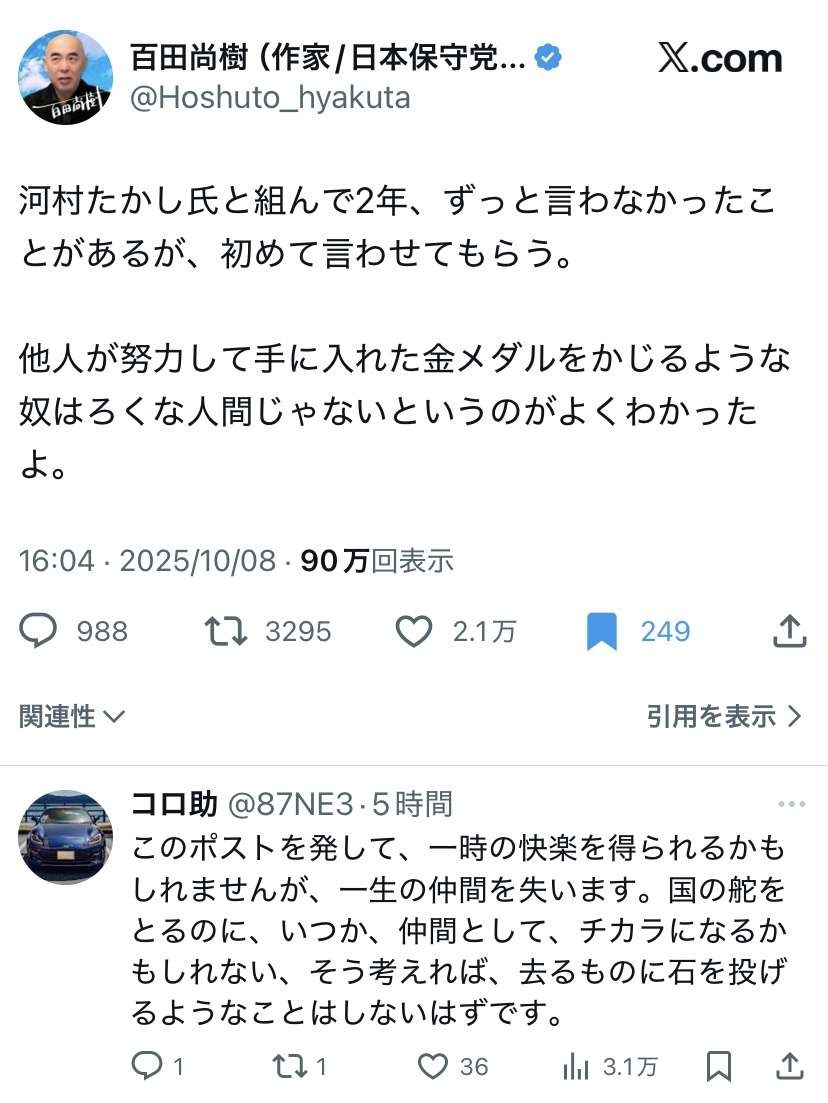Open コロ助's profile avatar
828x1103 pixels.
(x=66, y=837)
